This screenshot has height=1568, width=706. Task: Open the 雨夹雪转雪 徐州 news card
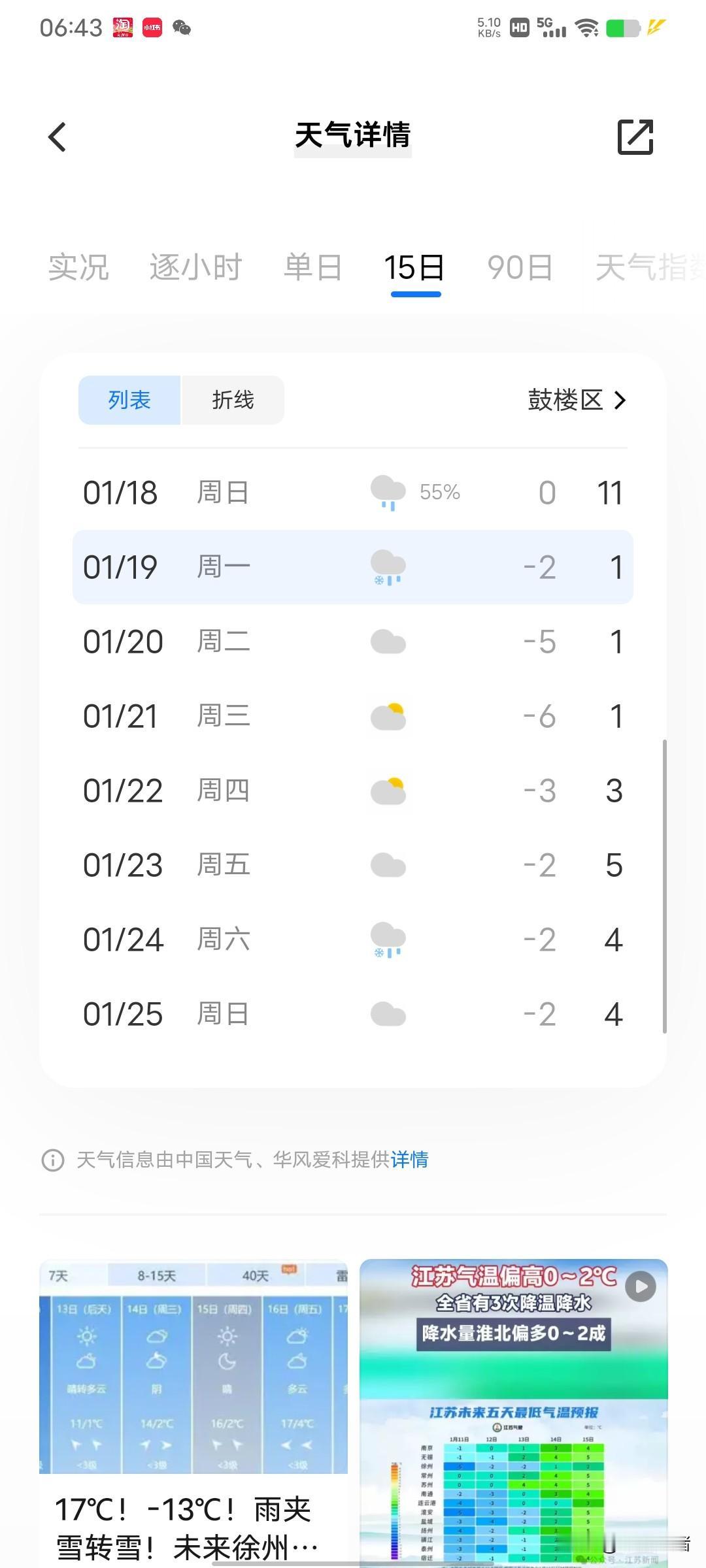tap(193, 1411)
